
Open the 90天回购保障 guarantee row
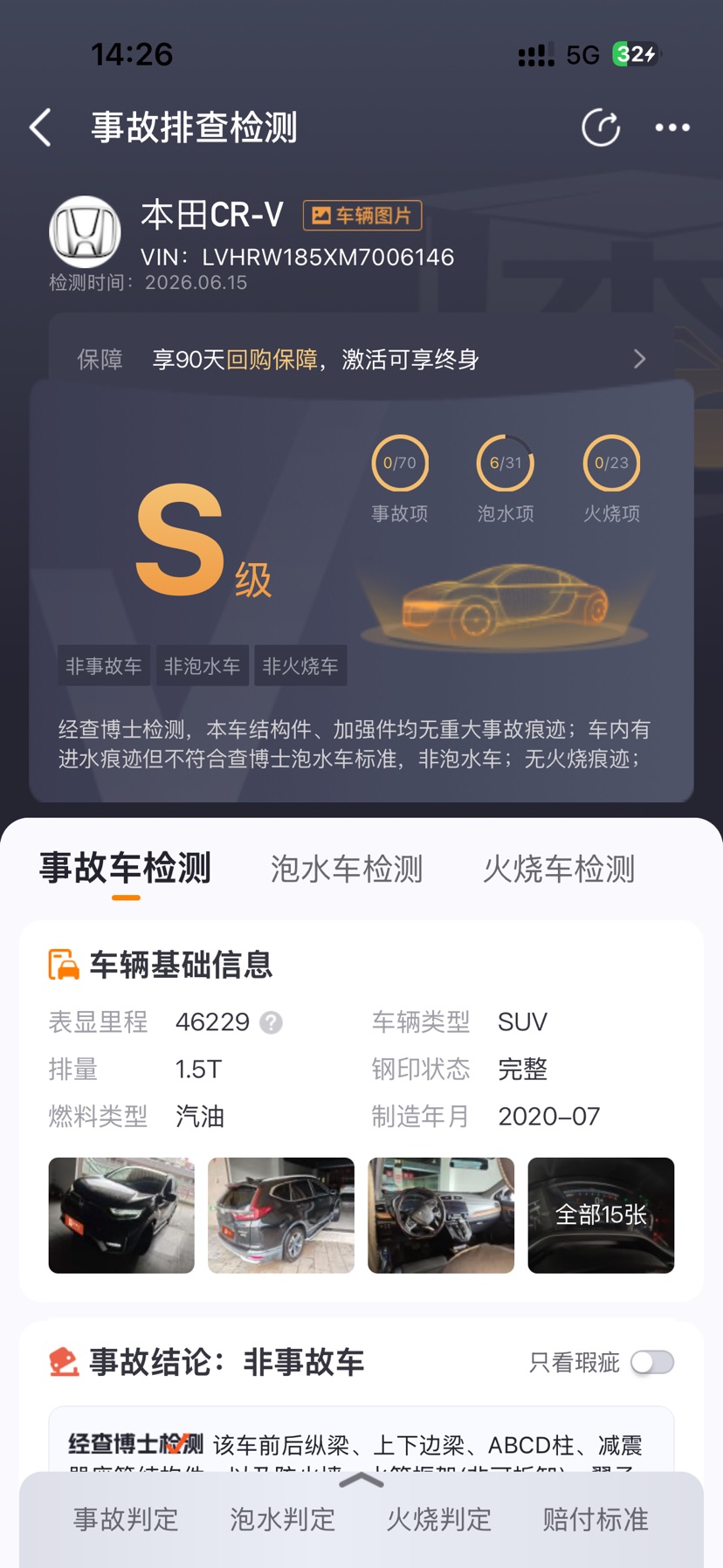(x=361, y=359)
